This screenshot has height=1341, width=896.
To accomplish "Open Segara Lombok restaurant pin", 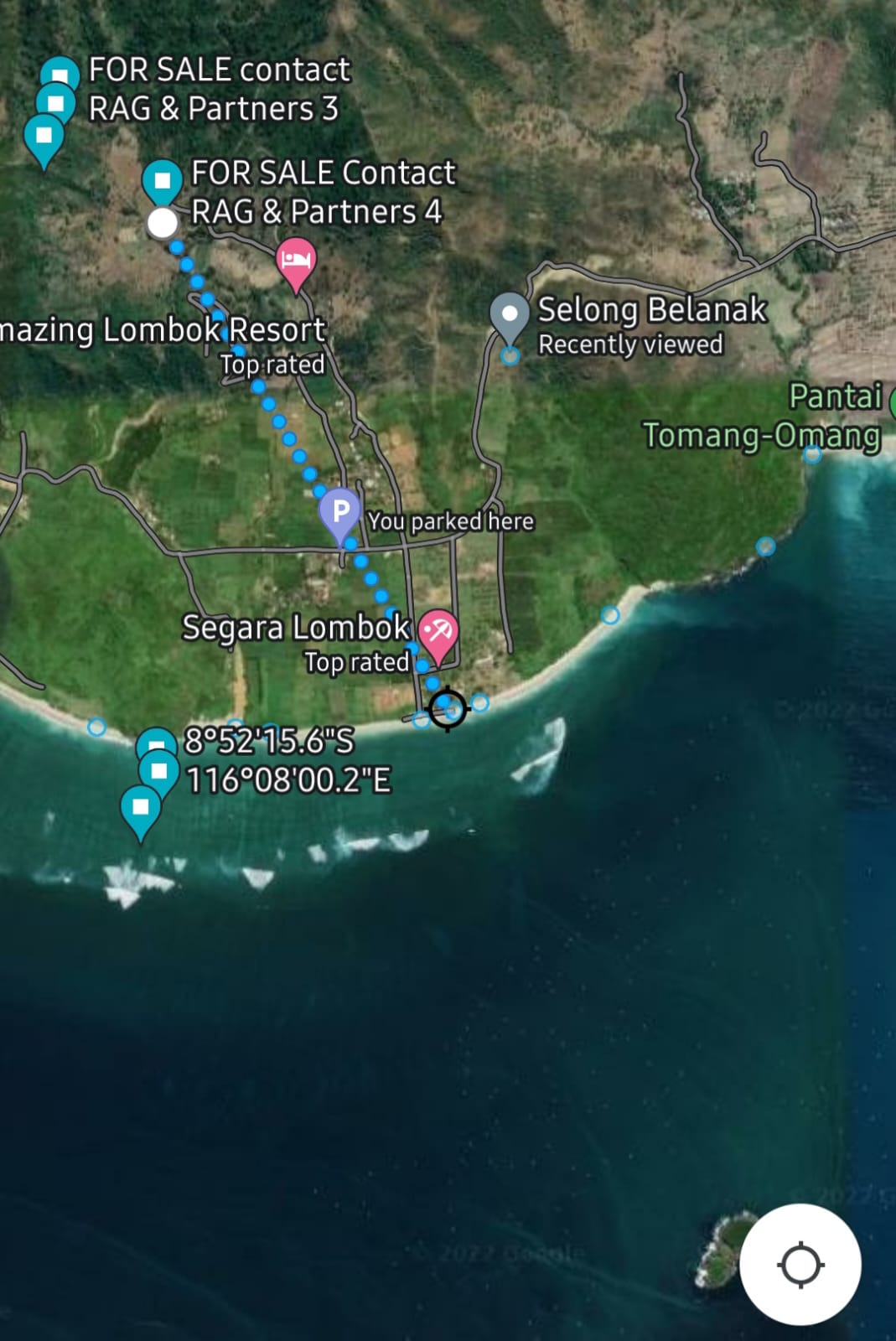I will [x=438, y=633].
